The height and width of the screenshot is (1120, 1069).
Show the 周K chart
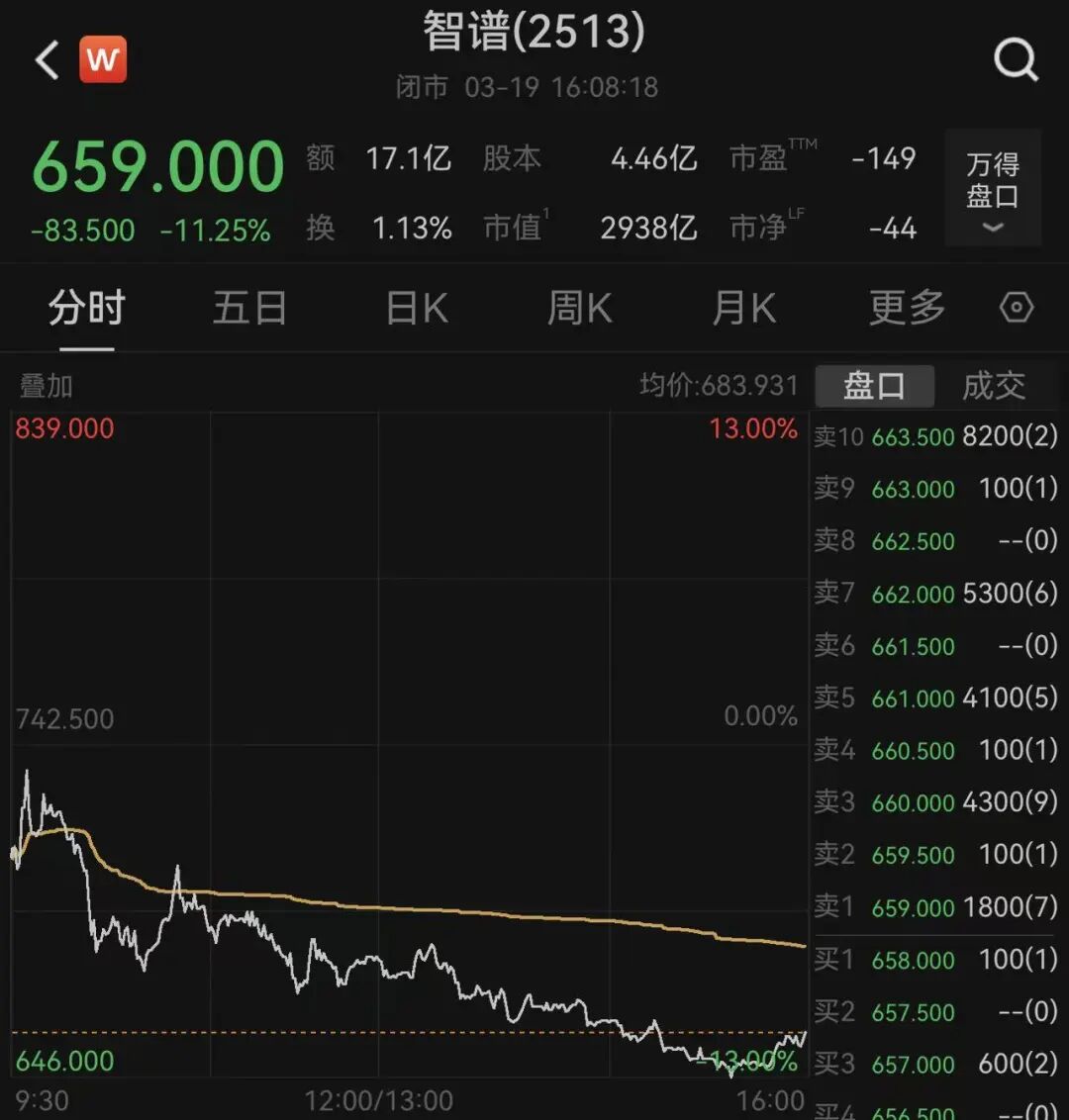[x=580, y=309]
